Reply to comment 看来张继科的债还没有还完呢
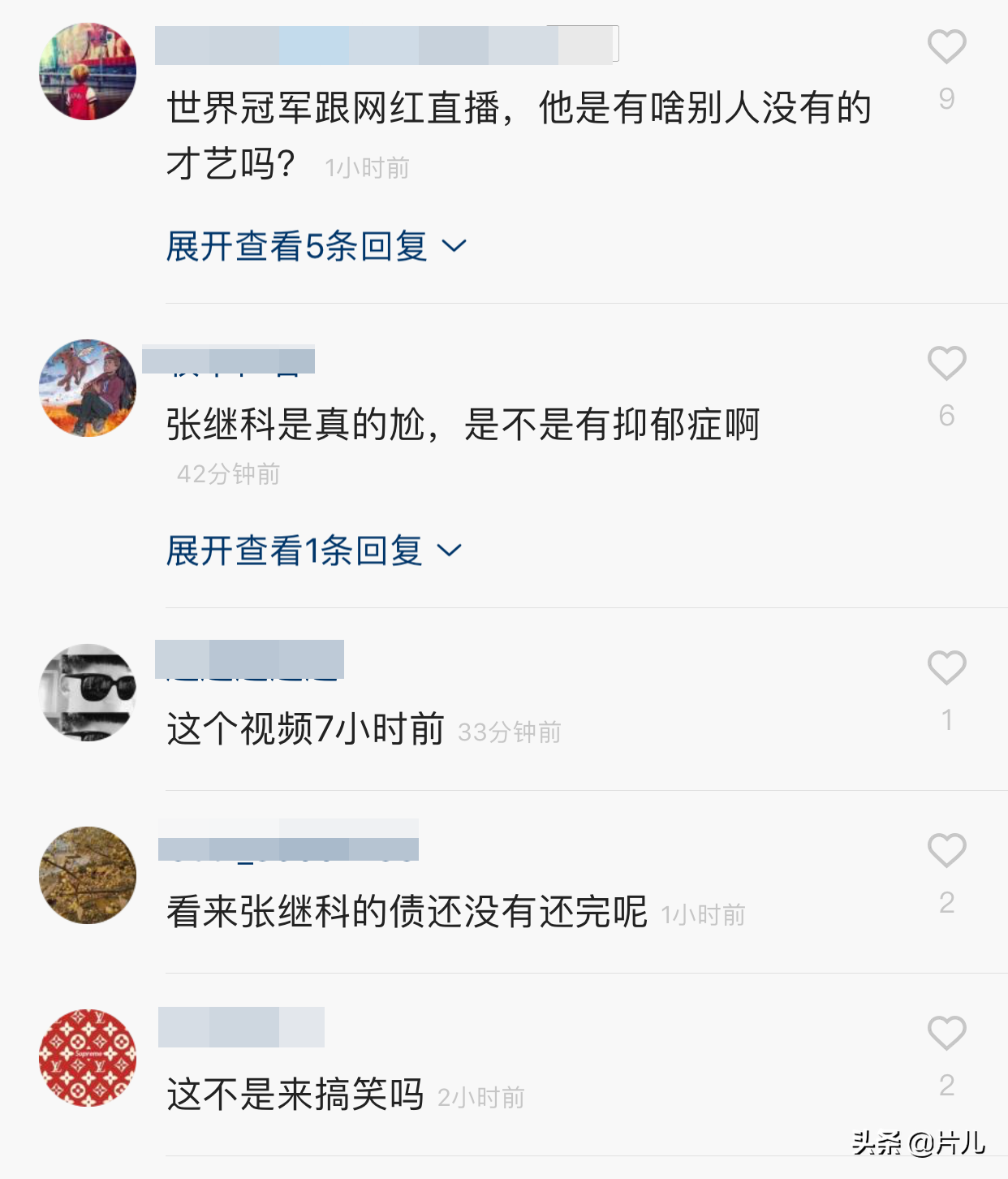This screenshot has width=1008, height=1179. point(406,912)
